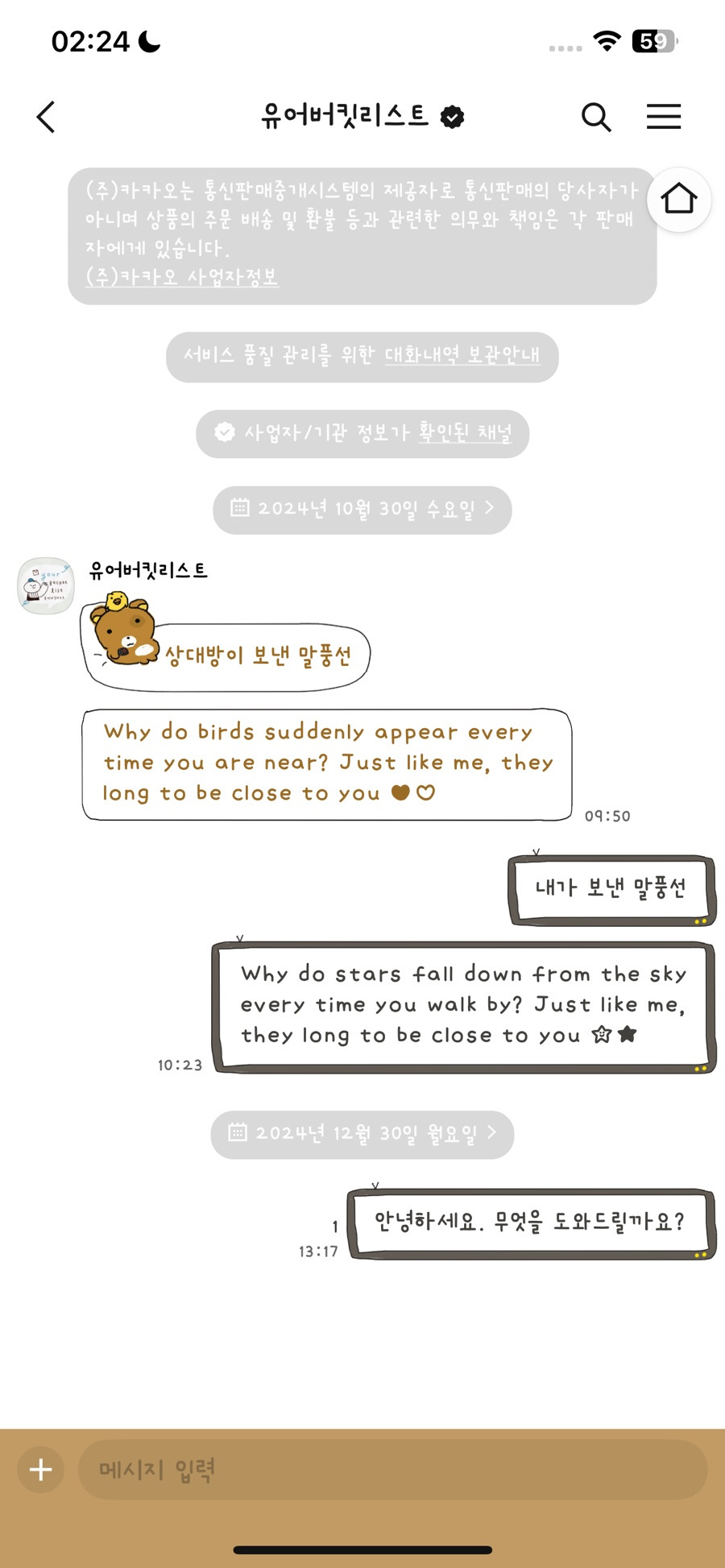This screenshot has height=1568, width=725.
Task: Open the 2024년 12월 30일 date selector
Action: 362,1134
